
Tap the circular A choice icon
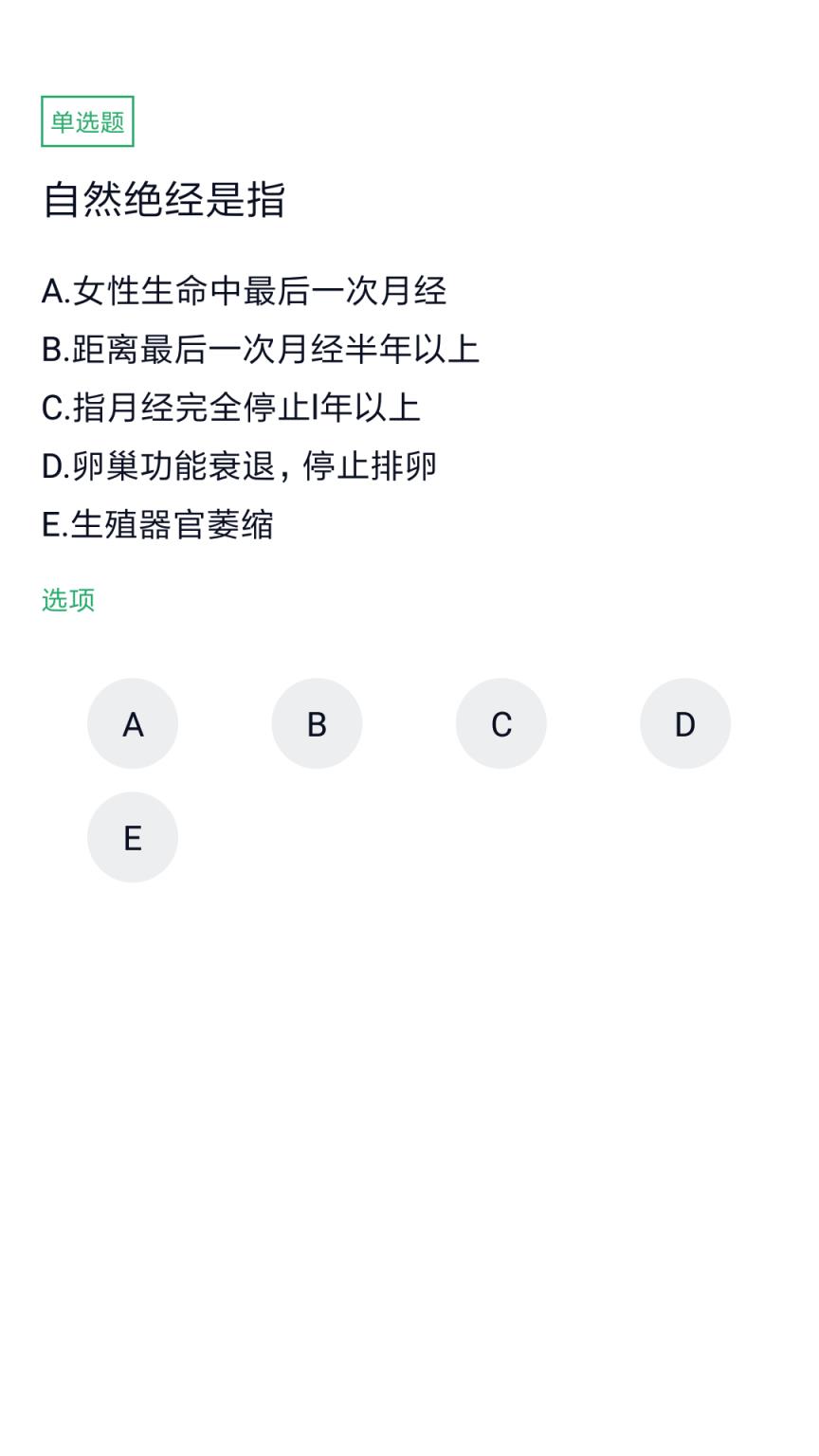pos(132,723)
